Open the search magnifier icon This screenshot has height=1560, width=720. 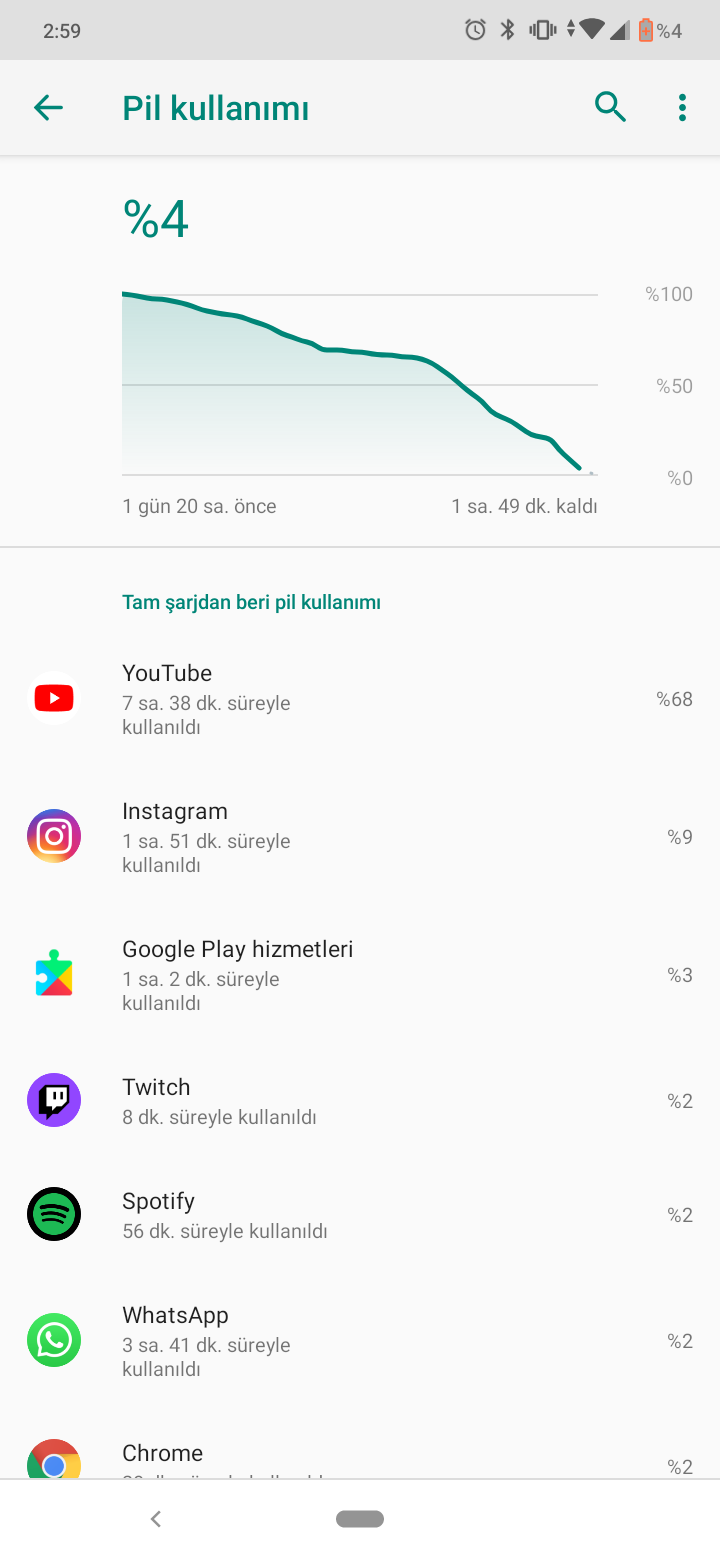pos(610,107)
